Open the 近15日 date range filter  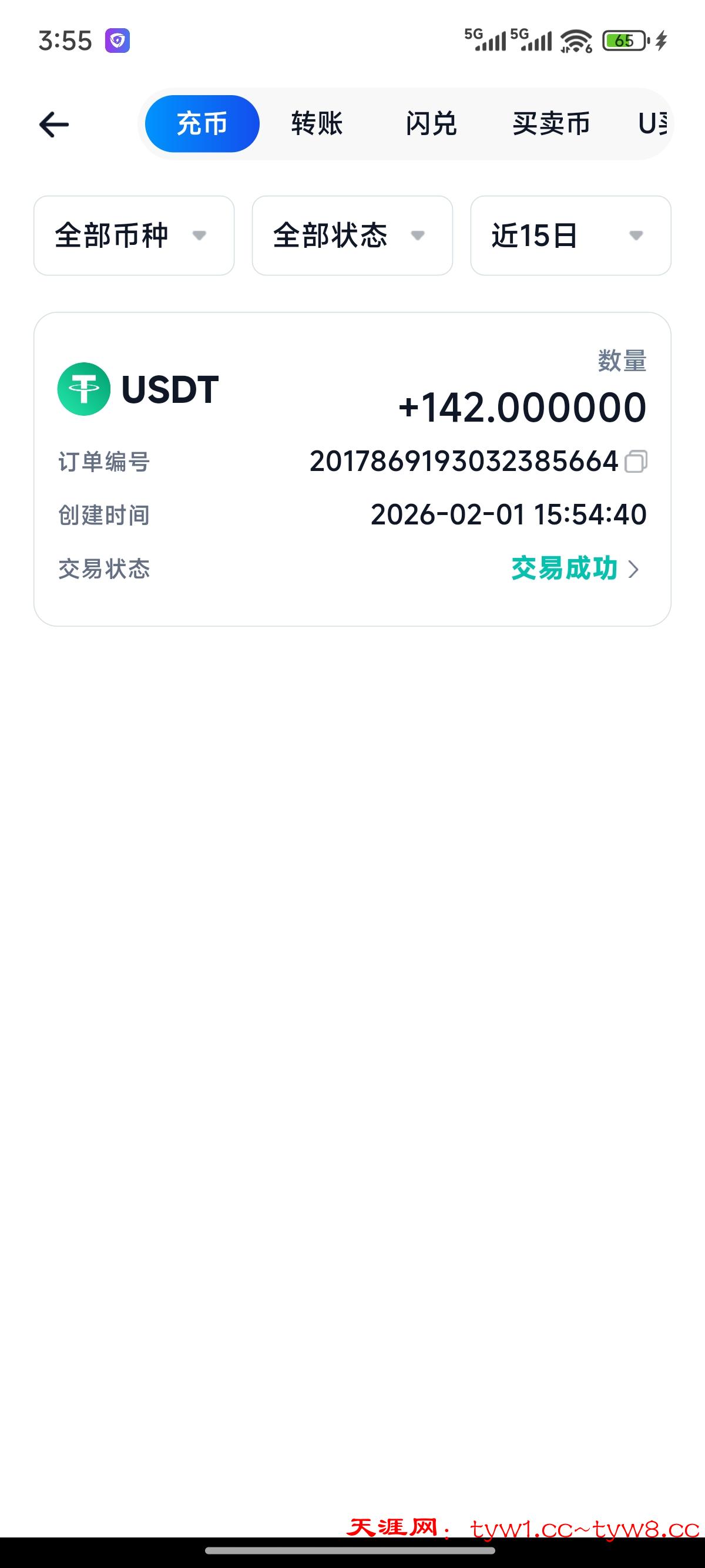point(569,235)
